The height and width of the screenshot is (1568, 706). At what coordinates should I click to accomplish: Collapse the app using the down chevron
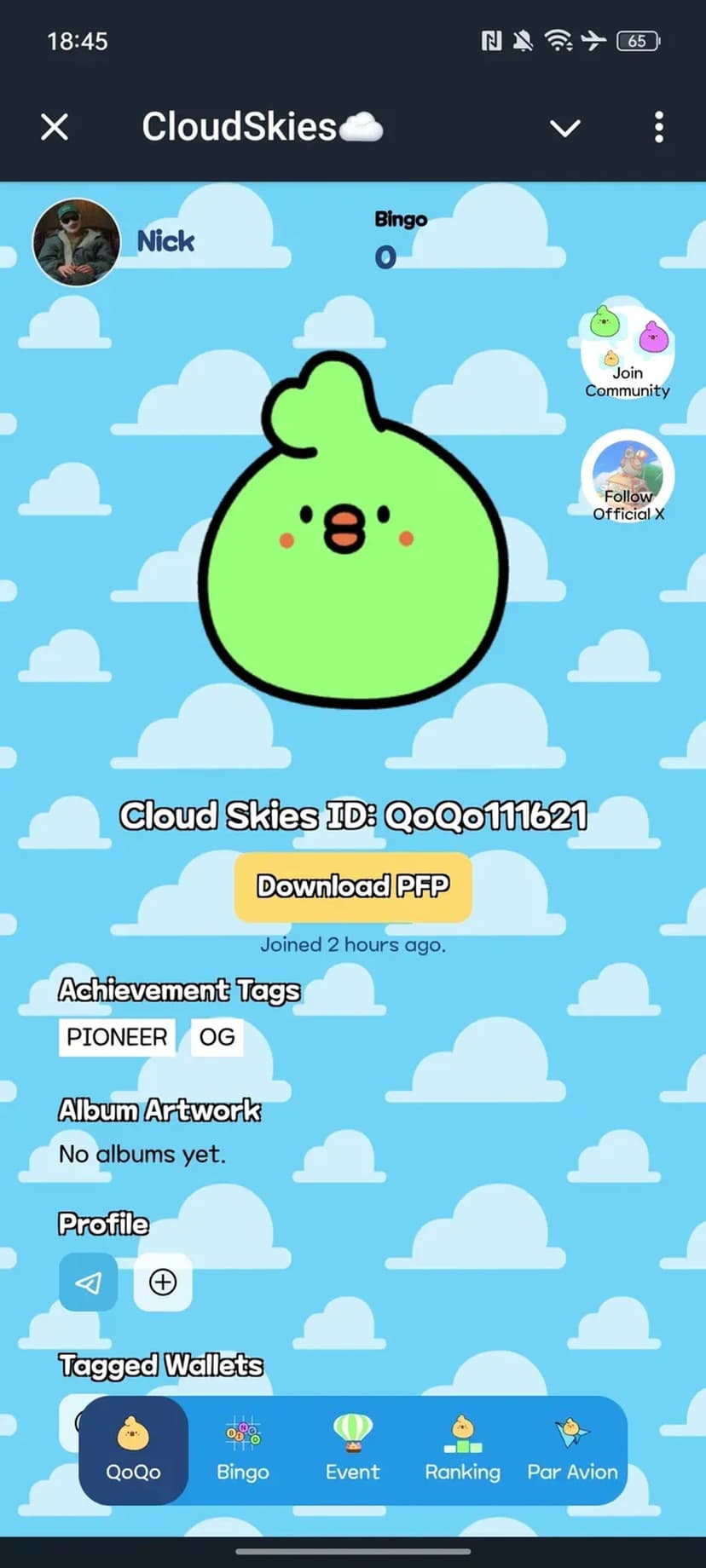point(564,128)
